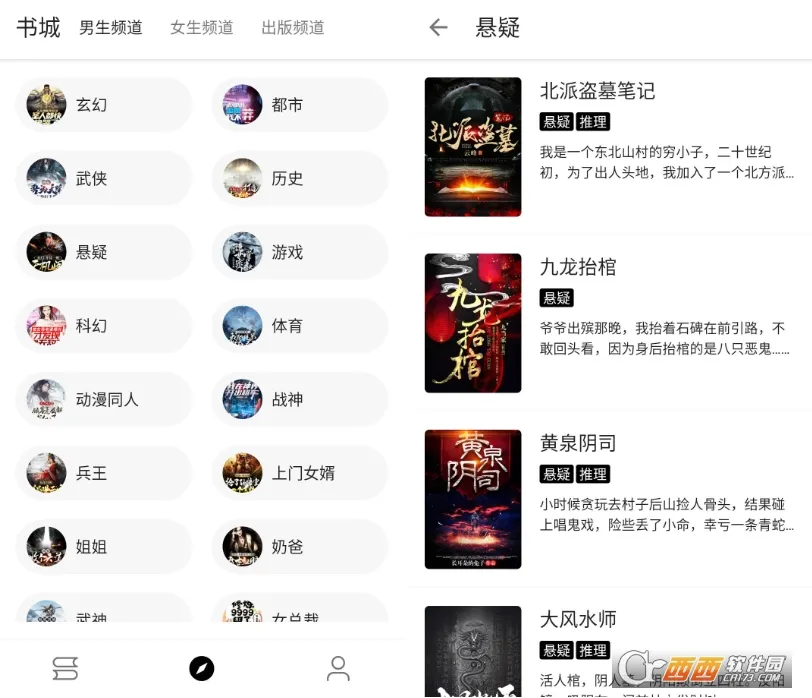
Task: Switch to the 女生频道 tab
Action: click(x=202, y=28)
